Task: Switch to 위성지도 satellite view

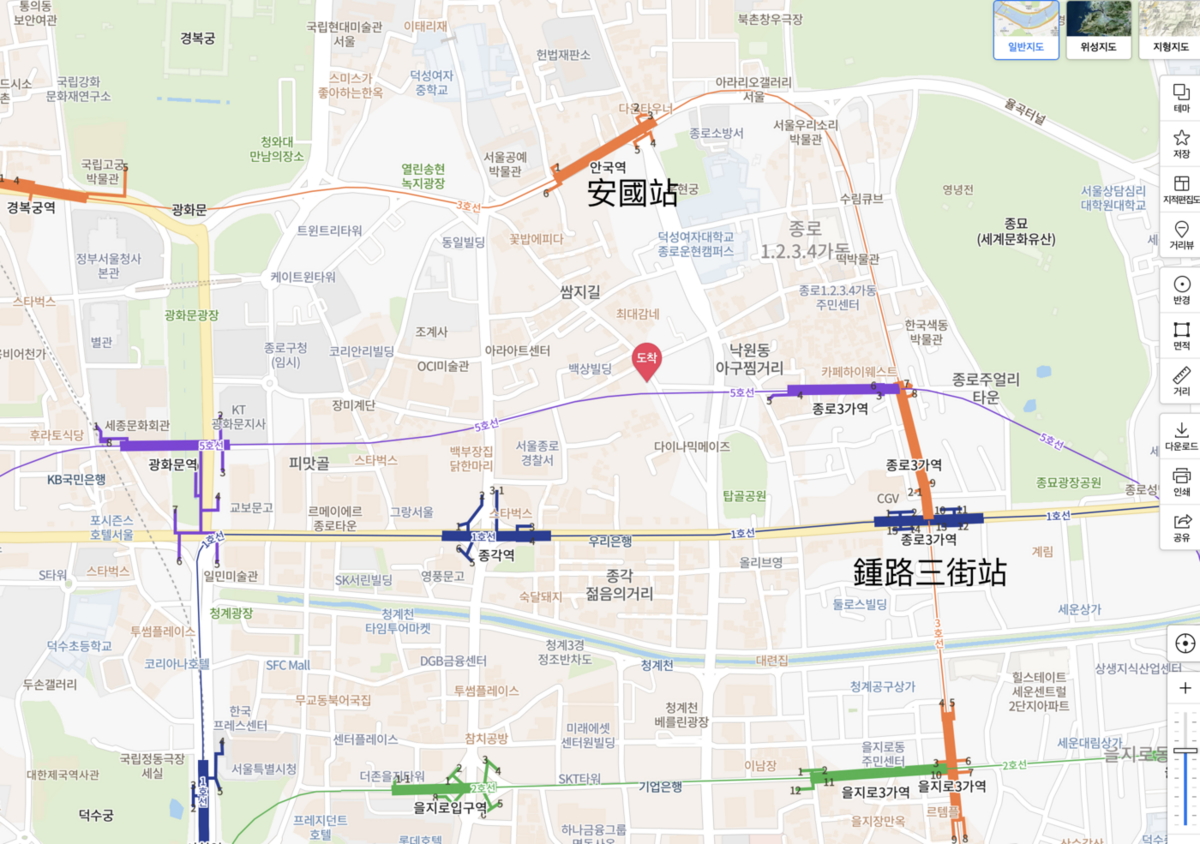Action: click(1098, 29)
